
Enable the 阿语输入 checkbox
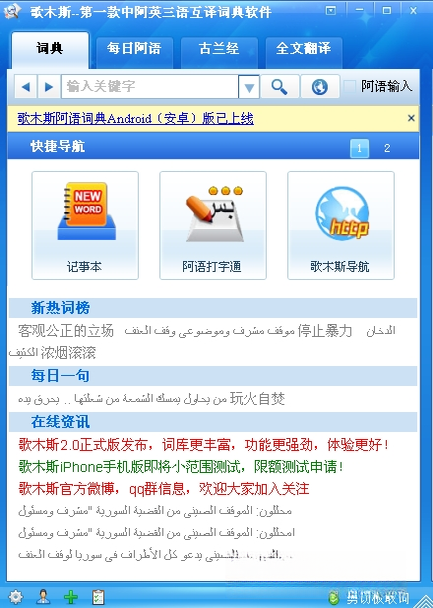(x=350, y=86)
